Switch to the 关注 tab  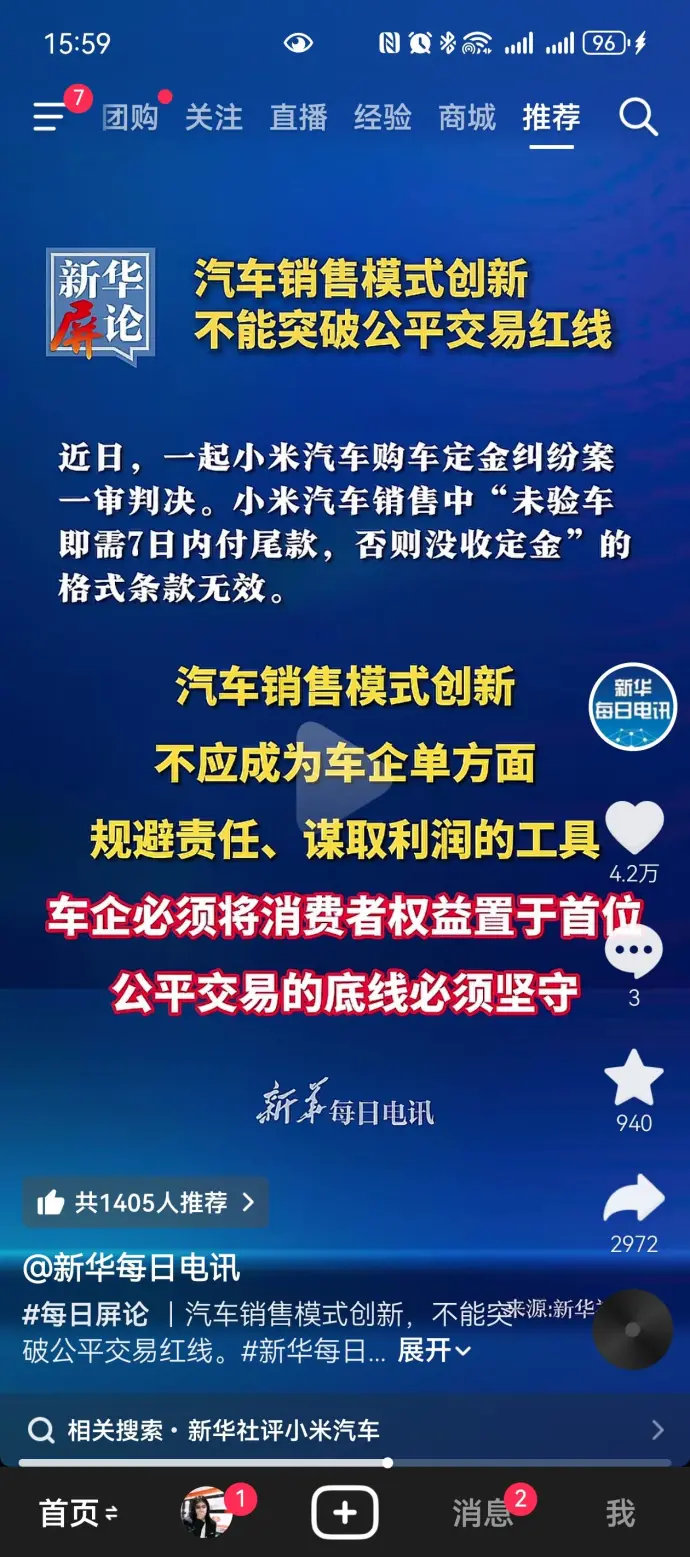pyautogui.click(x=213, y=117)
